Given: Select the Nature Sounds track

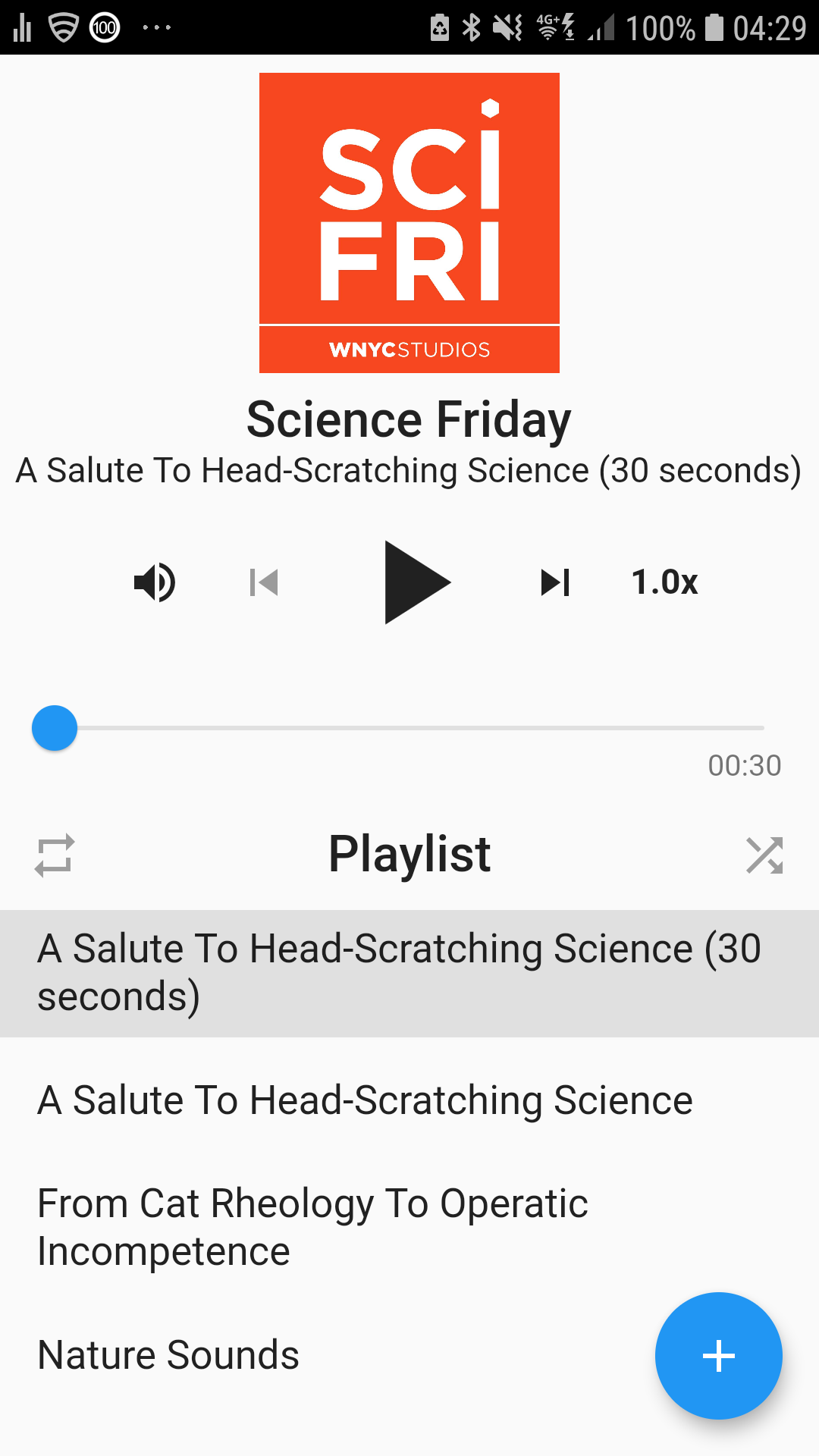Looking at the screenshot, I should [168, 1355].
